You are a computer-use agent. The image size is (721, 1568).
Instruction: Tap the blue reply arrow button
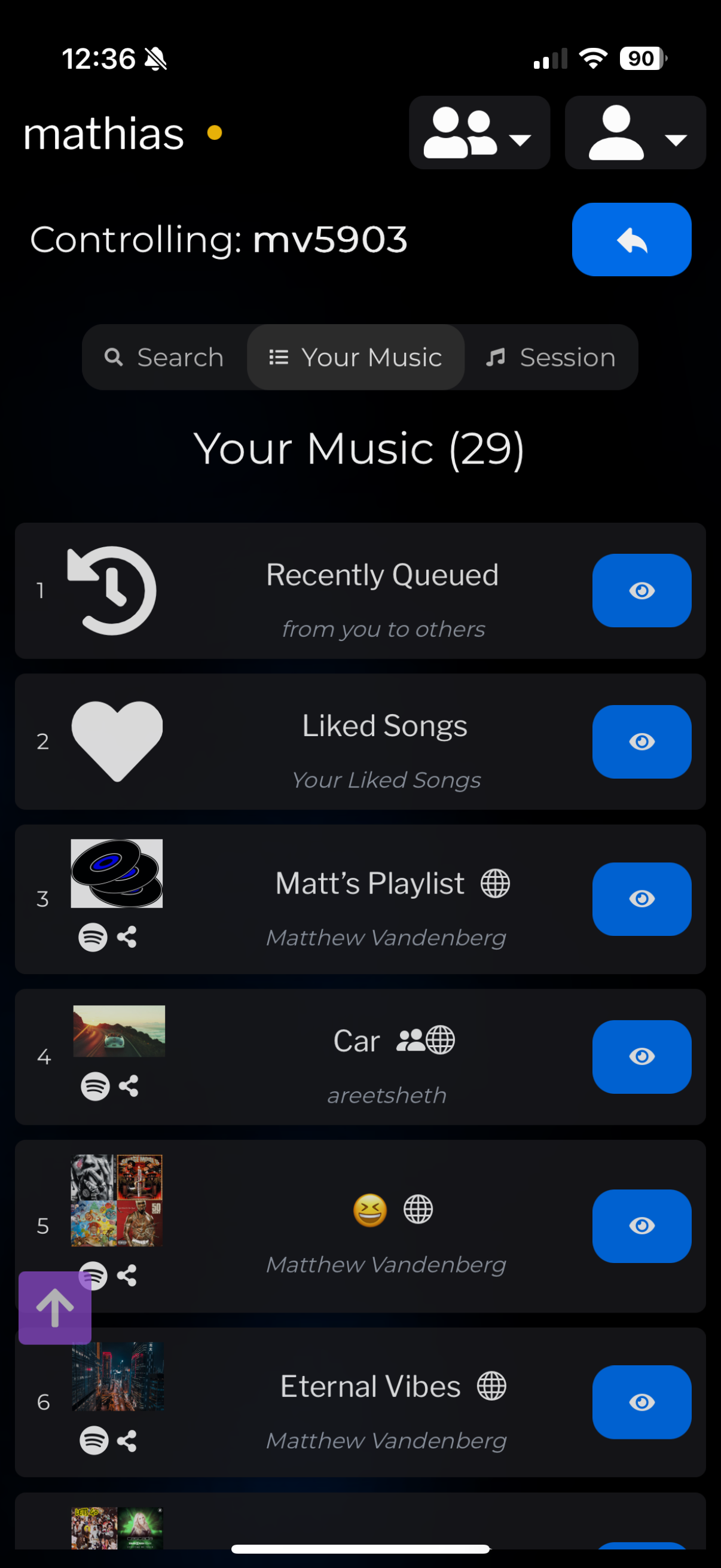coord(631,239)
